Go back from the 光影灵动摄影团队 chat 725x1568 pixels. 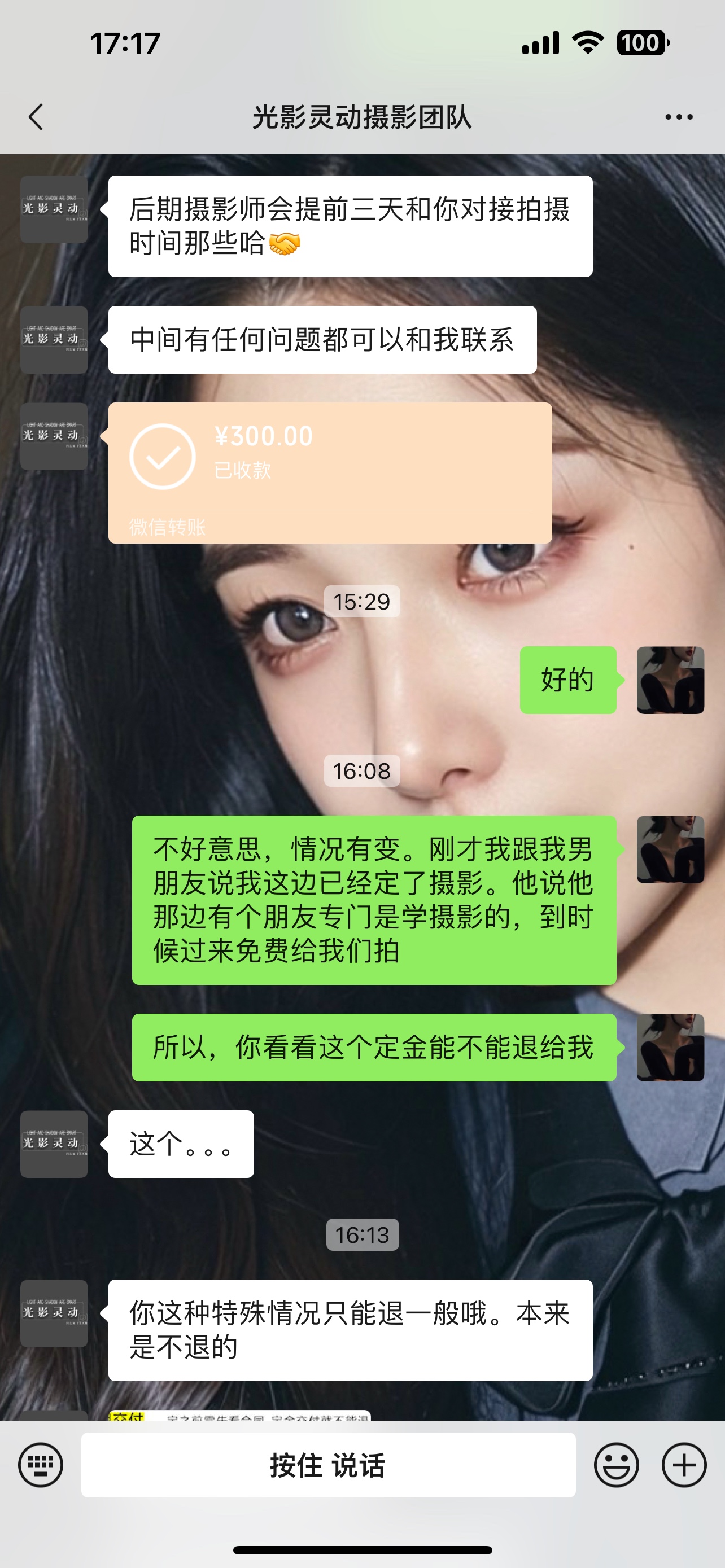[37, 117]
